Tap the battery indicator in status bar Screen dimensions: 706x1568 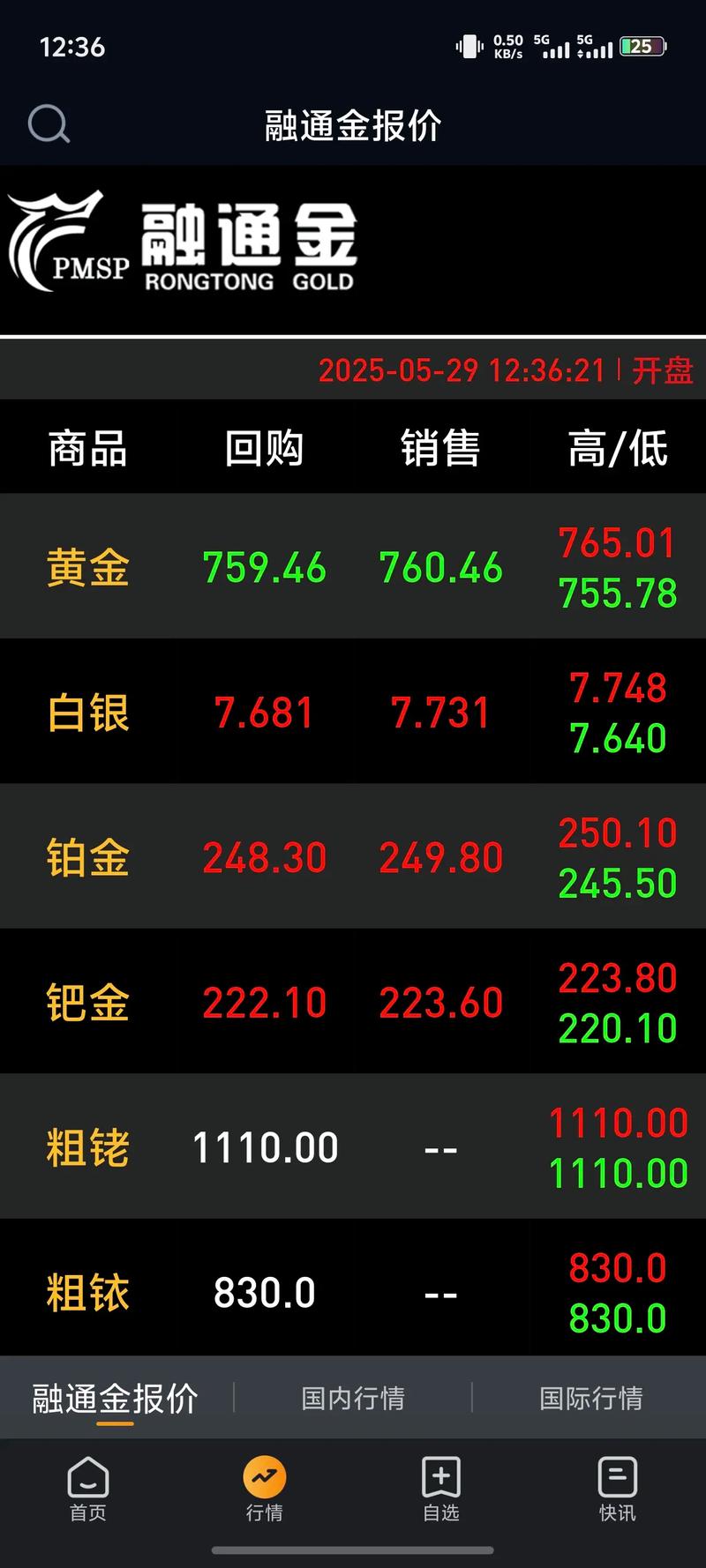[x=642, y=46]
